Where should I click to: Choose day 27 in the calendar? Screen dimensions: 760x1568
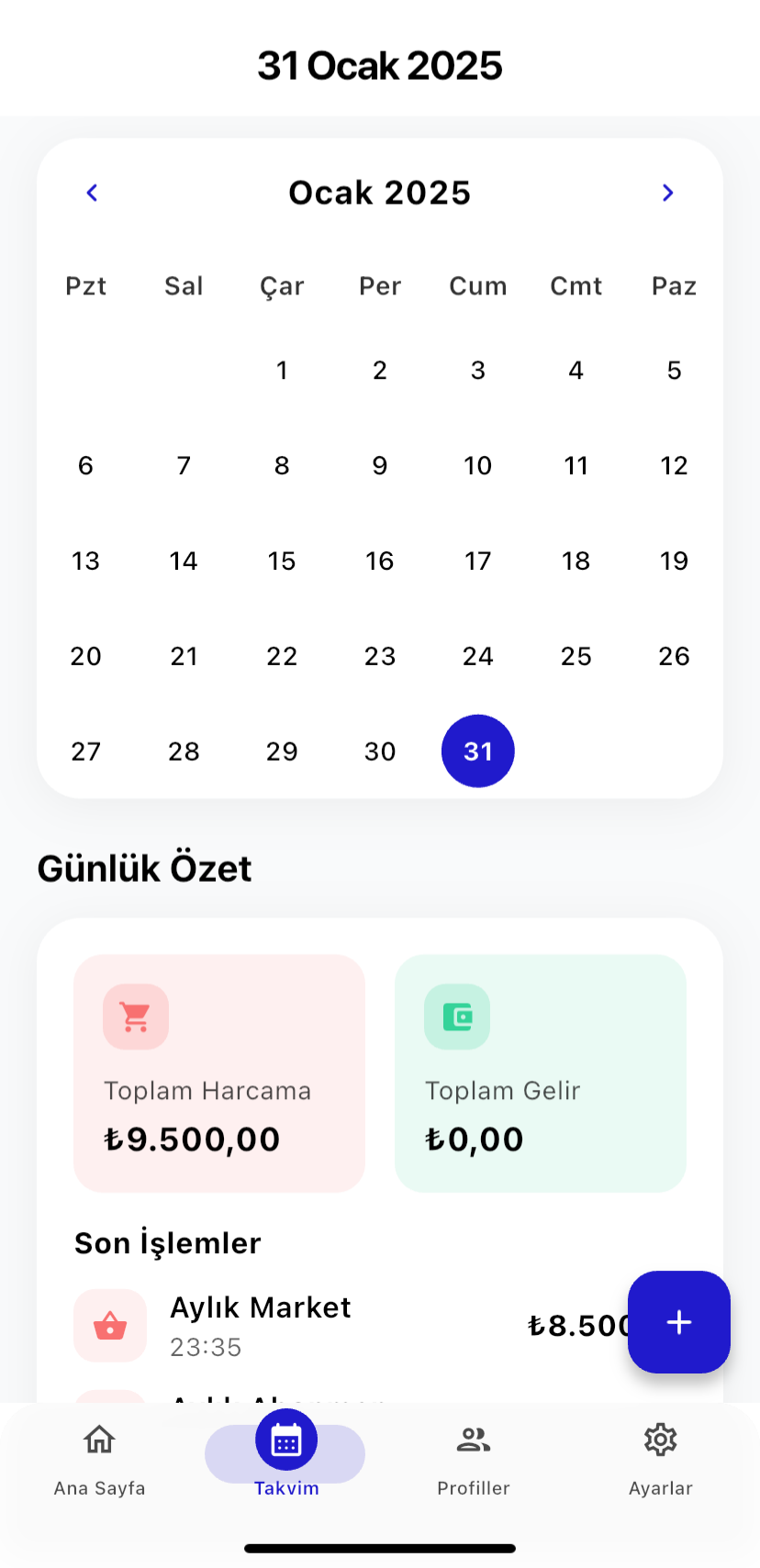(85, 751)
